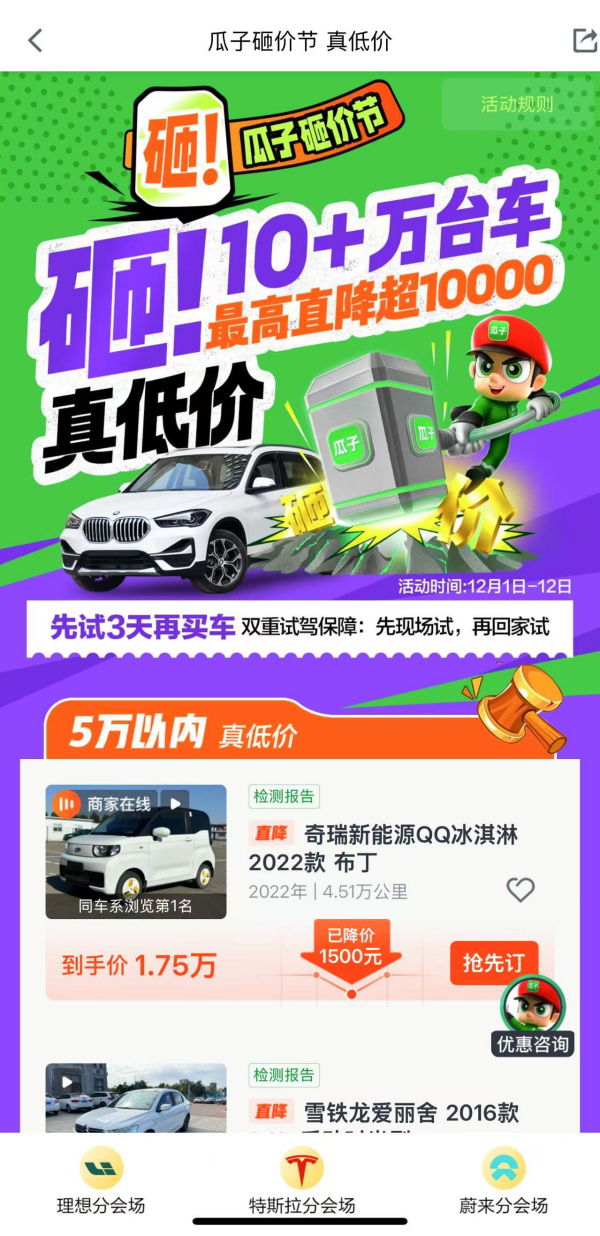Switch to 蔚来分会场
The width and height of the screenshot is (600, 1236).
503,1181
